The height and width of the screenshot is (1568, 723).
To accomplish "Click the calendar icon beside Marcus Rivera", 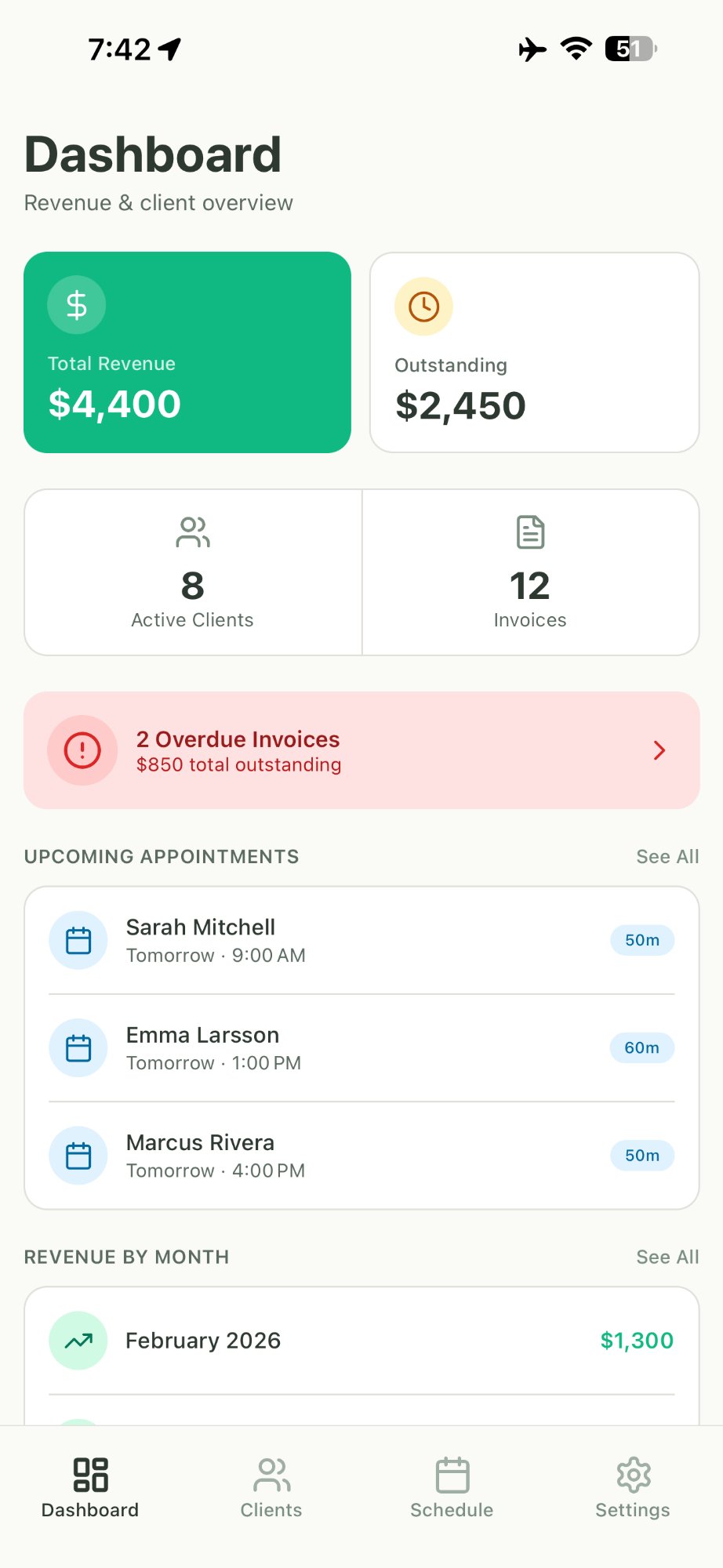I will tap(78, 1156).
